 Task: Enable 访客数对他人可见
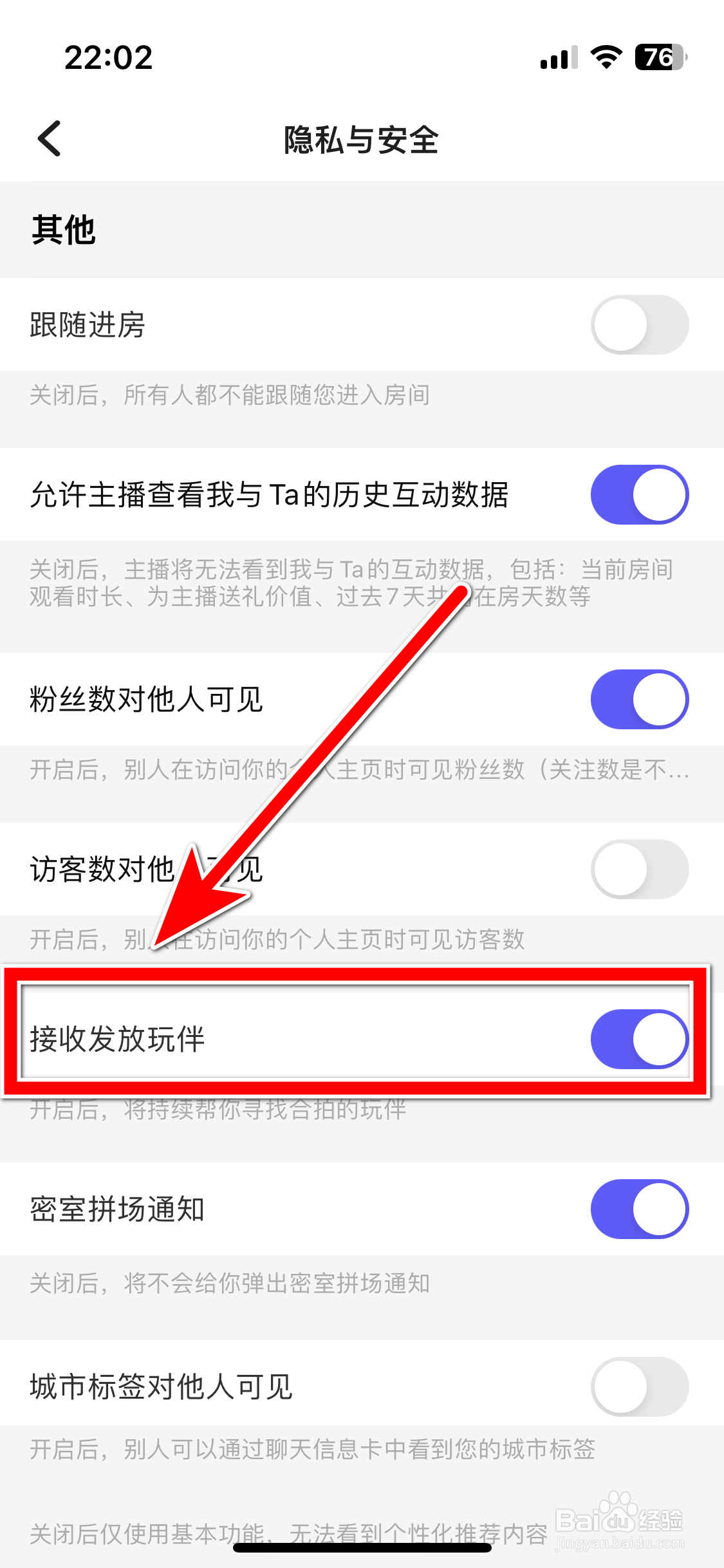pyautogui.click(x=639, y=868)
